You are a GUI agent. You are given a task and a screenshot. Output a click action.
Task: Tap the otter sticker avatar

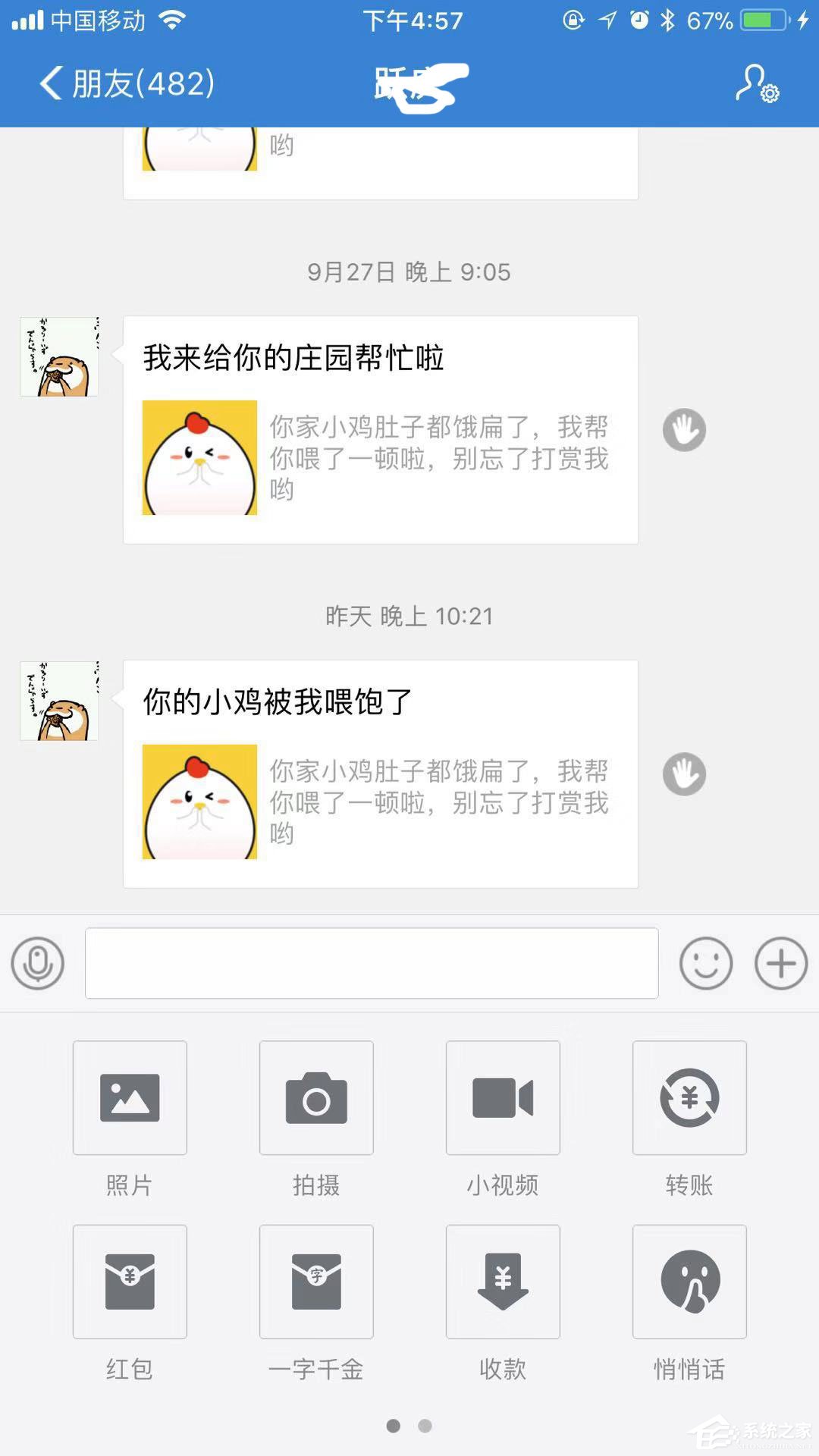[58, 701]
